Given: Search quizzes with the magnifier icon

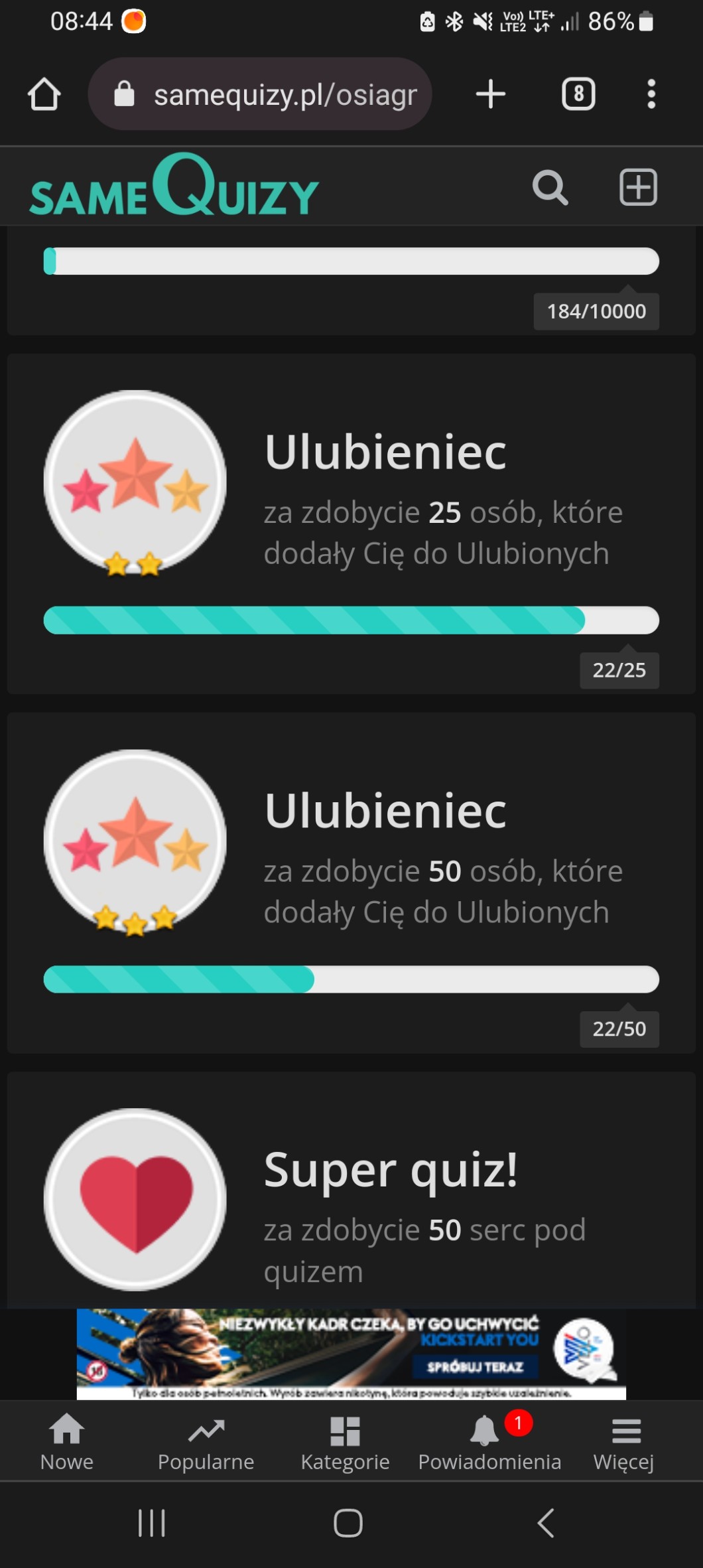Looking at the screenshot, I should pos(550,188).
